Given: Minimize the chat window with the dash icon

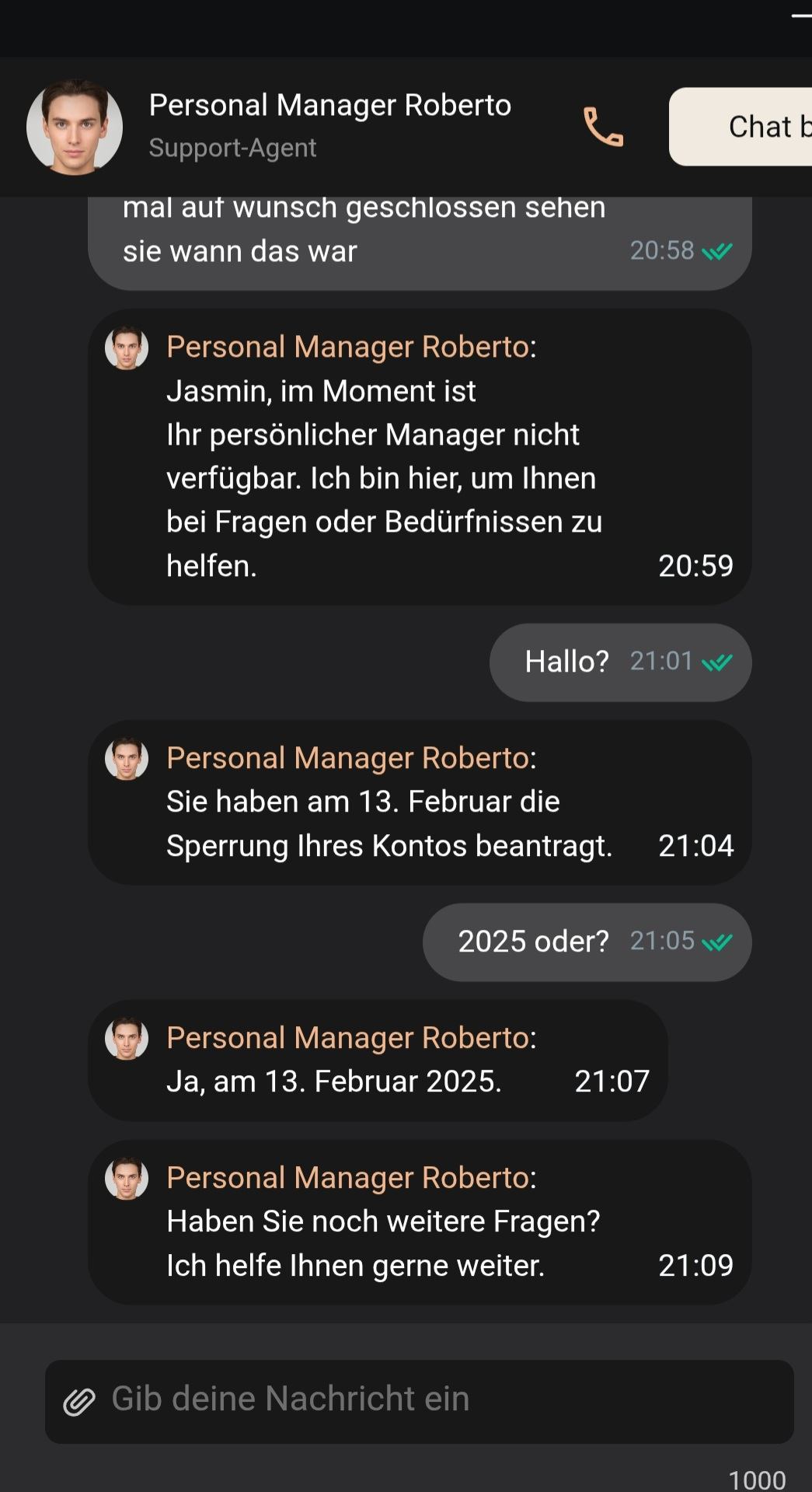Looking at the screenshot, I should 802,15.
